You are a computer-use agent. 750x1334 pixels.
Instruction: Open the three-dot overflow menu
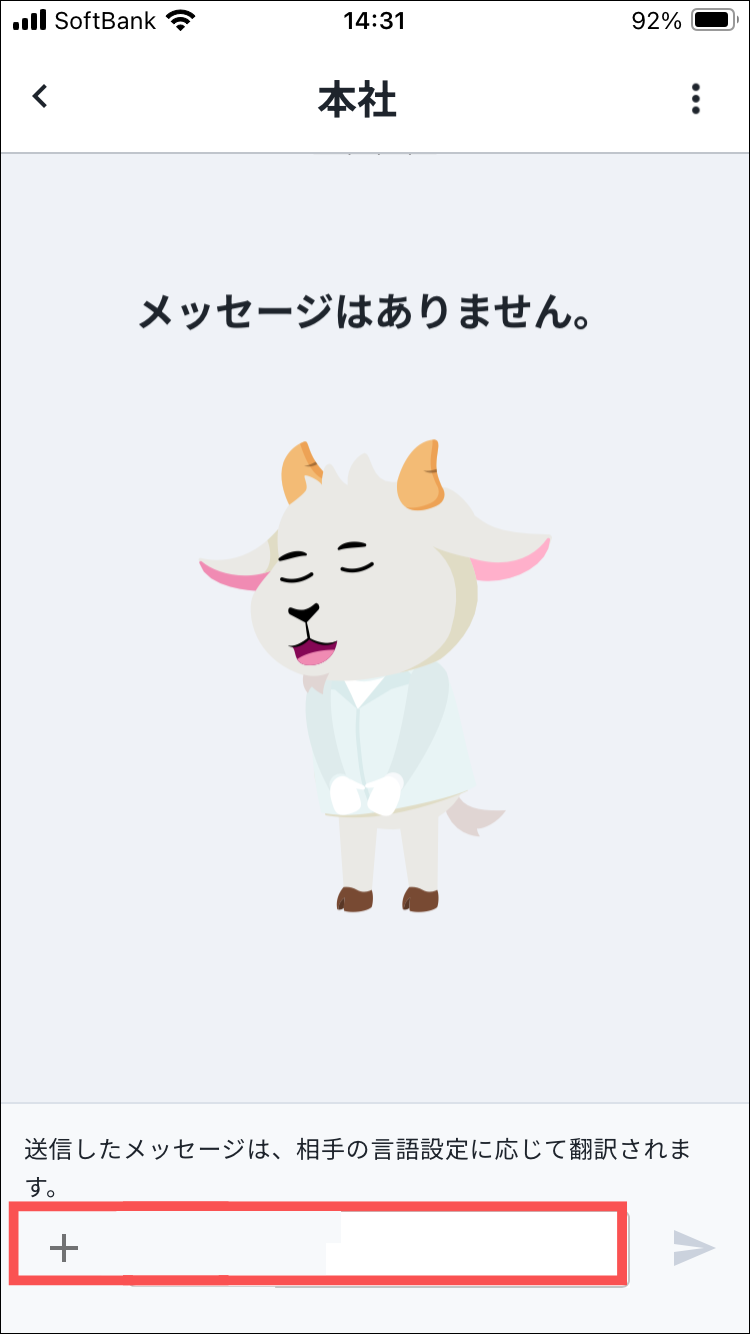point(696,99)
